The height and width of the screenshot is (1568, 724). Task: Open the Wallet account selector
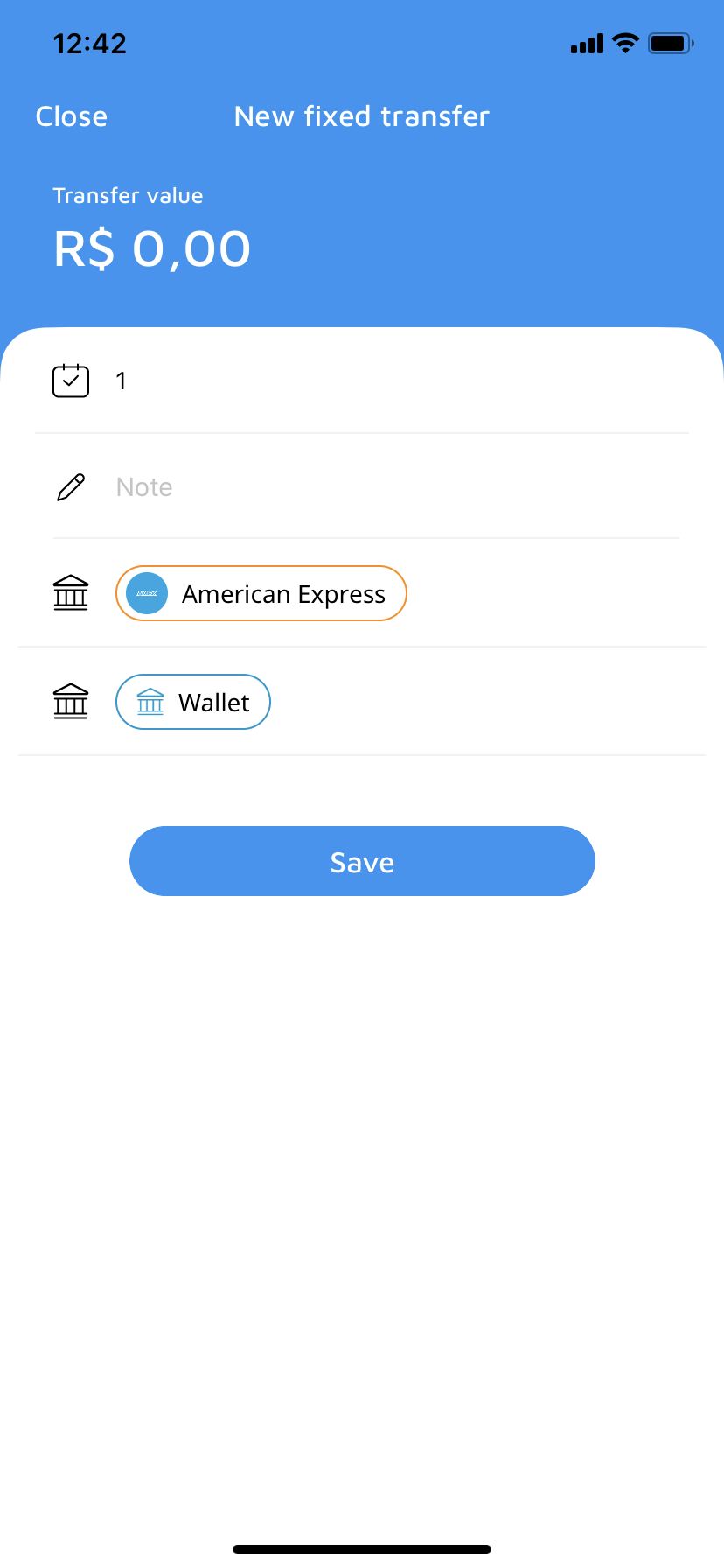(x=192, y=701)
